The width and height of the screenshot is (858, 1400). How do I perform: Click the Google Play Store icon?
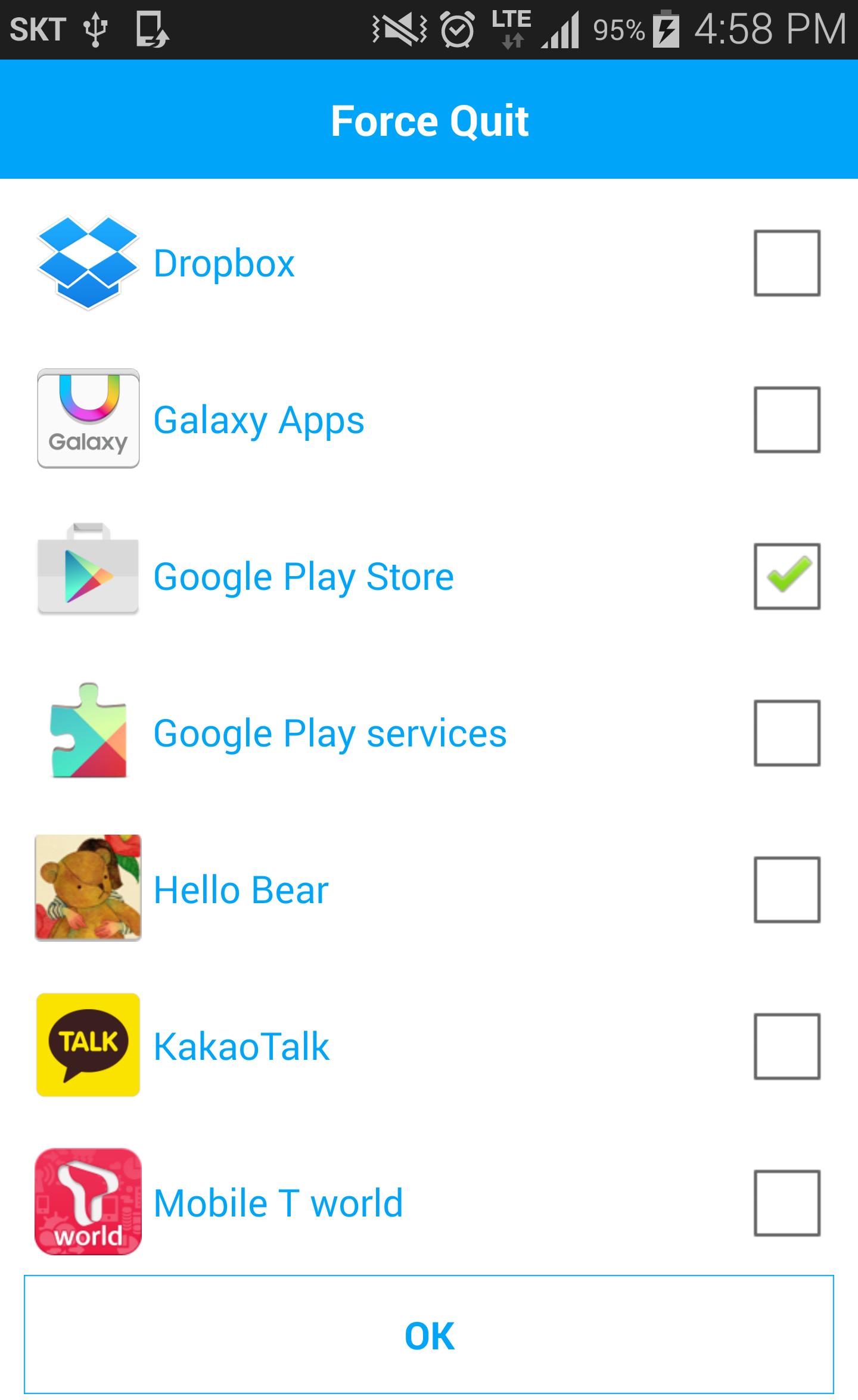pyautogui.click(x=88, y=575)
